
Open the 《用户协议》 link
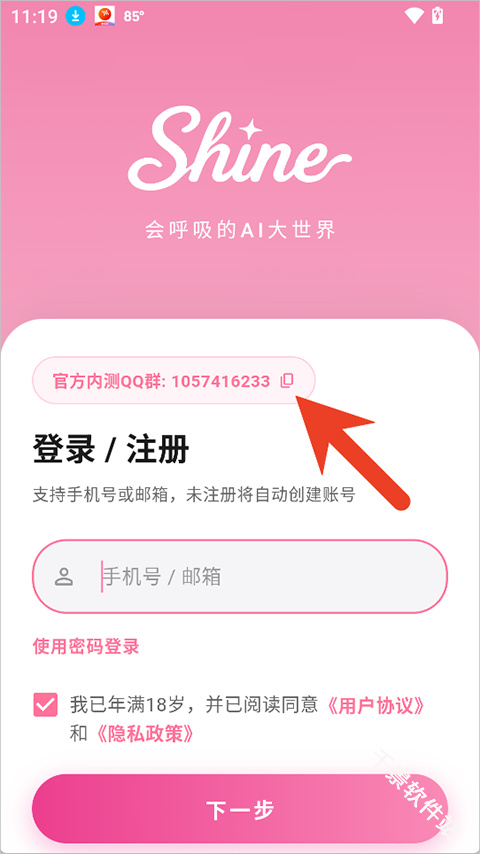375,705
